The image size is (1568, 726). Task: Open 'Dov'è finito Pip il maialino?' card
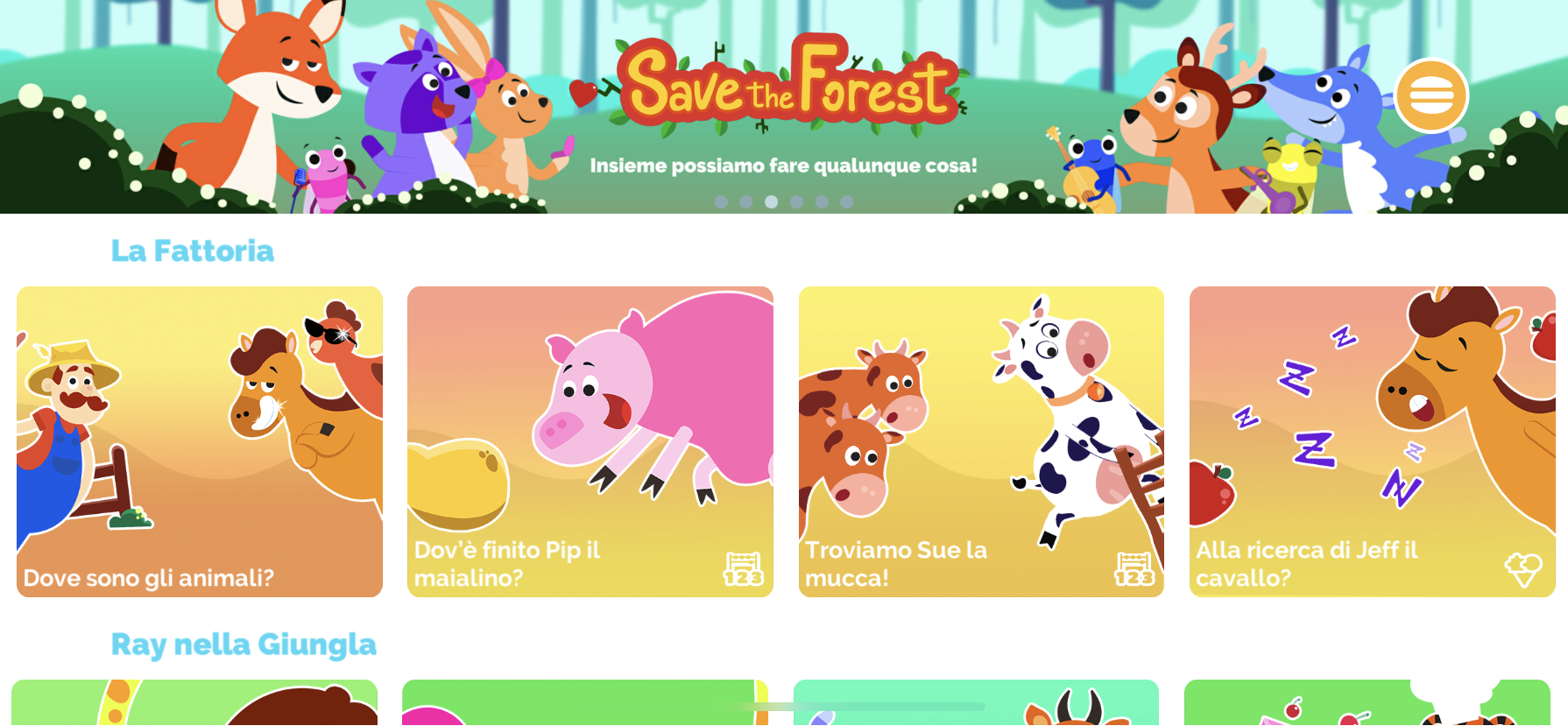590,441
